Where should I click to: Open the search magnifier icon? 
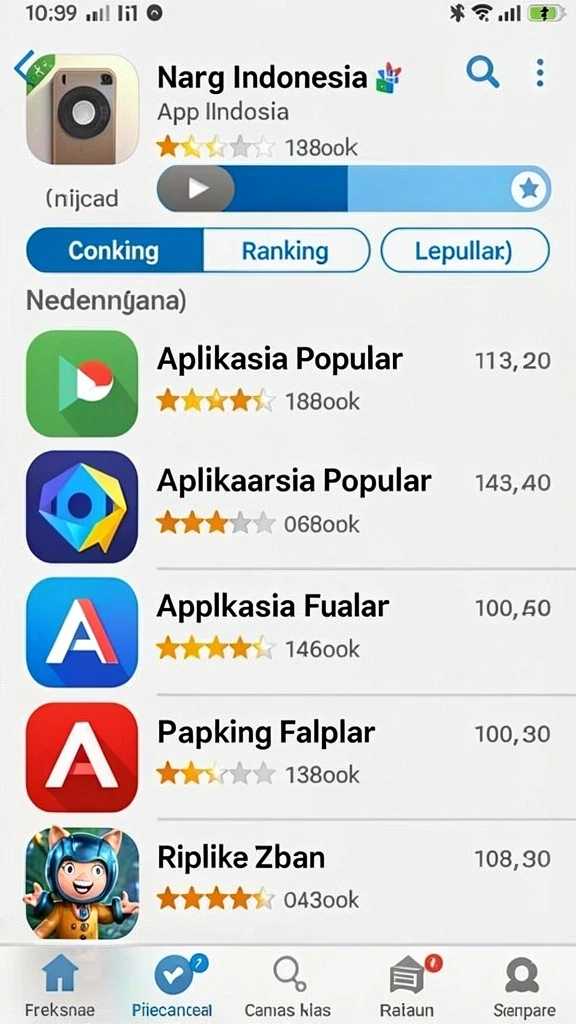(x=483, y=73)
